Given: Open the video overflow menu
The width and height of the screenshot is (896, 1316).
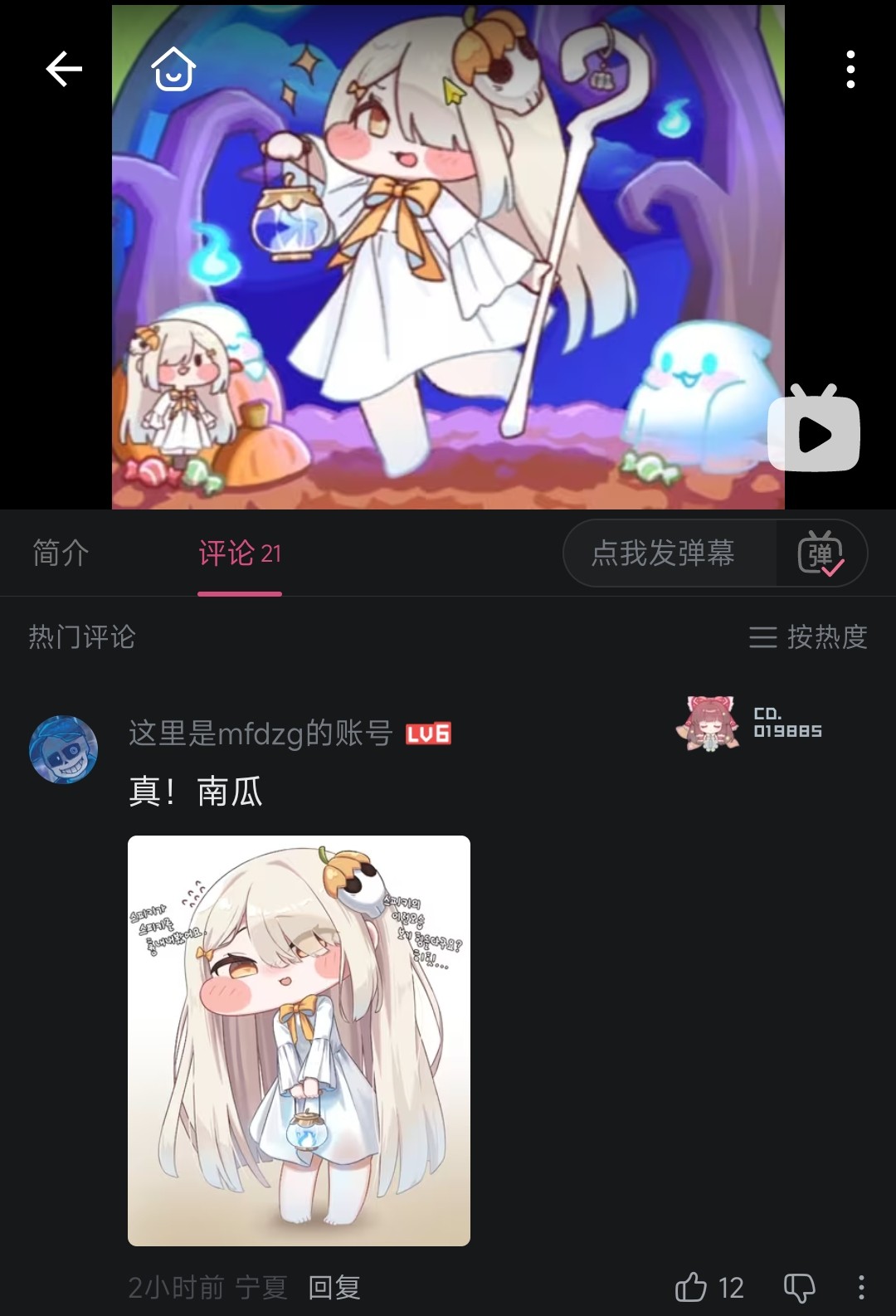Looking at the screenshot, I should (850, 69).
